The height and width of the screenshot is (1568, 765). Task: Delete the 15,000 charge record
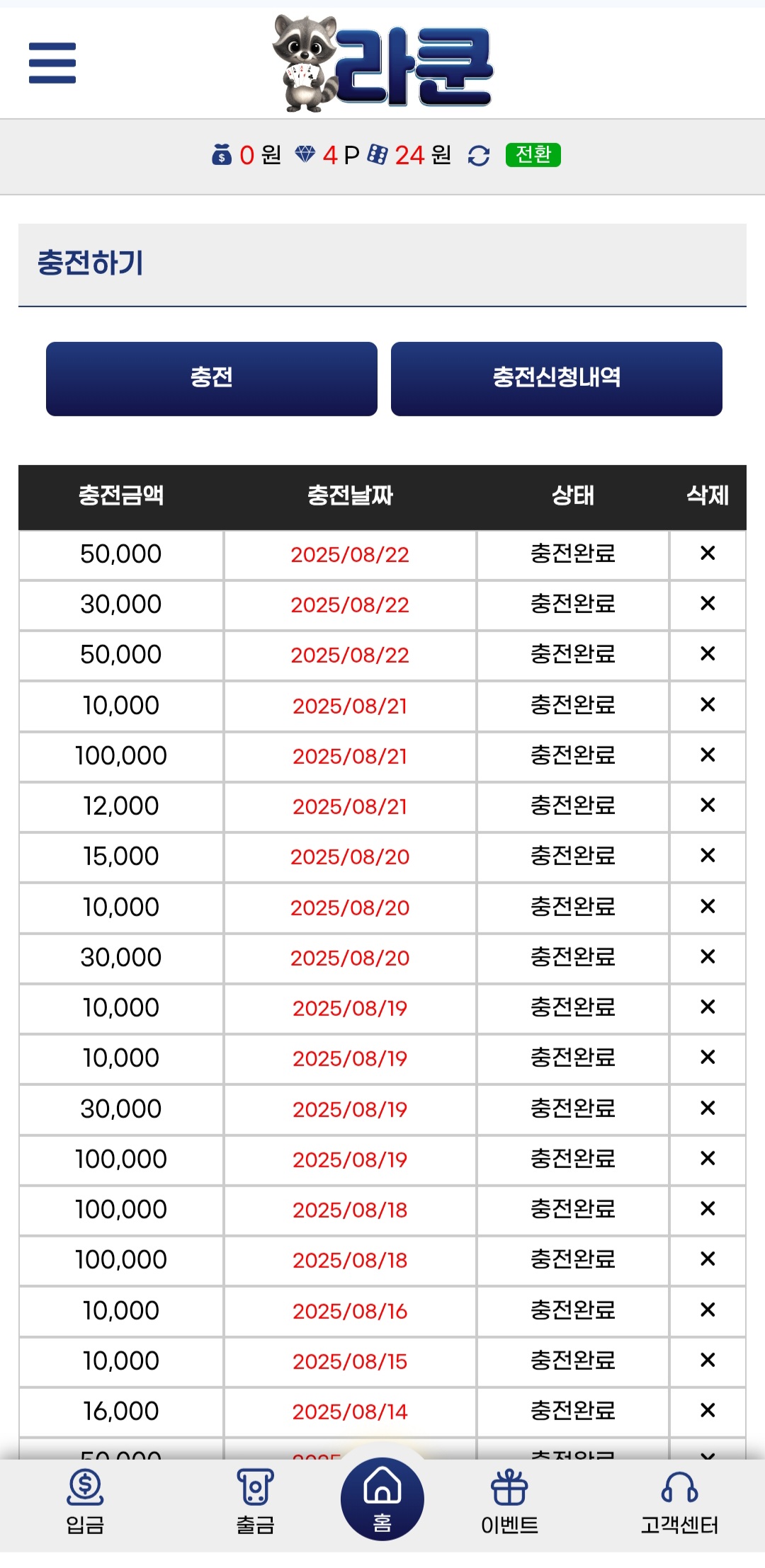[x=707, y=856]
